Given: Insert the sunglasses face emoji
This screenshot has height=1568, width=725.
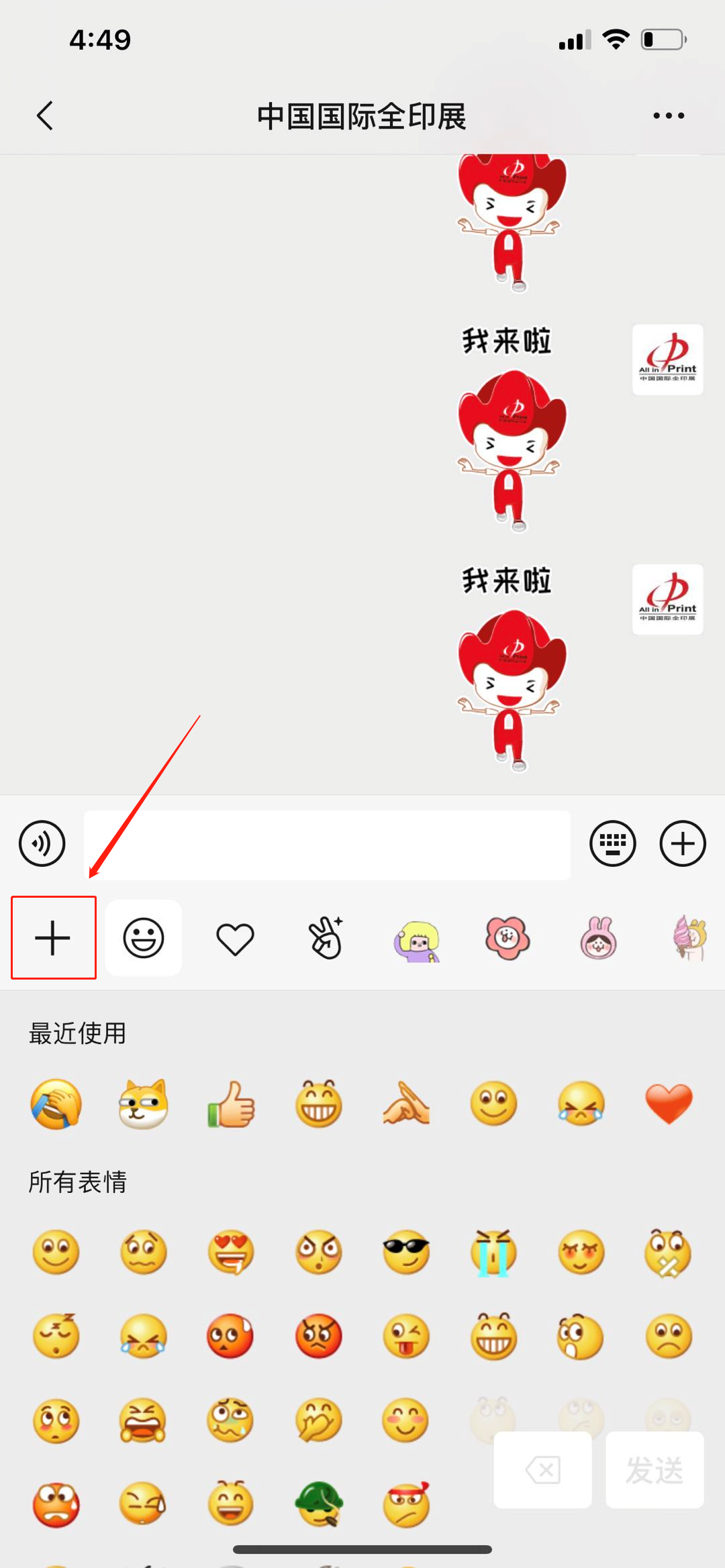Looking at the screenshot, I should pos(406,1252).
